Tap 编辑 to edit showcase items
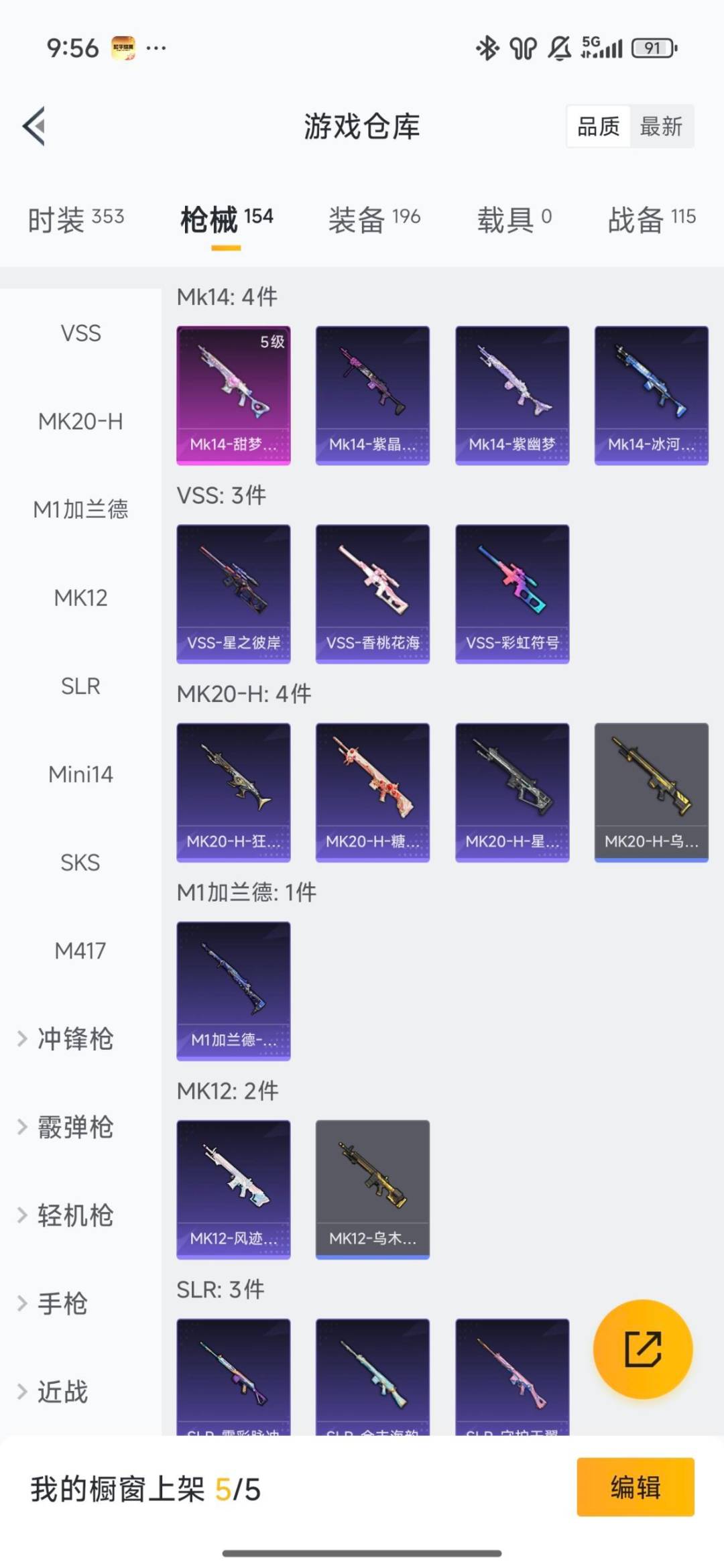Screen dimensions: 724x1568 (635, 1487)
